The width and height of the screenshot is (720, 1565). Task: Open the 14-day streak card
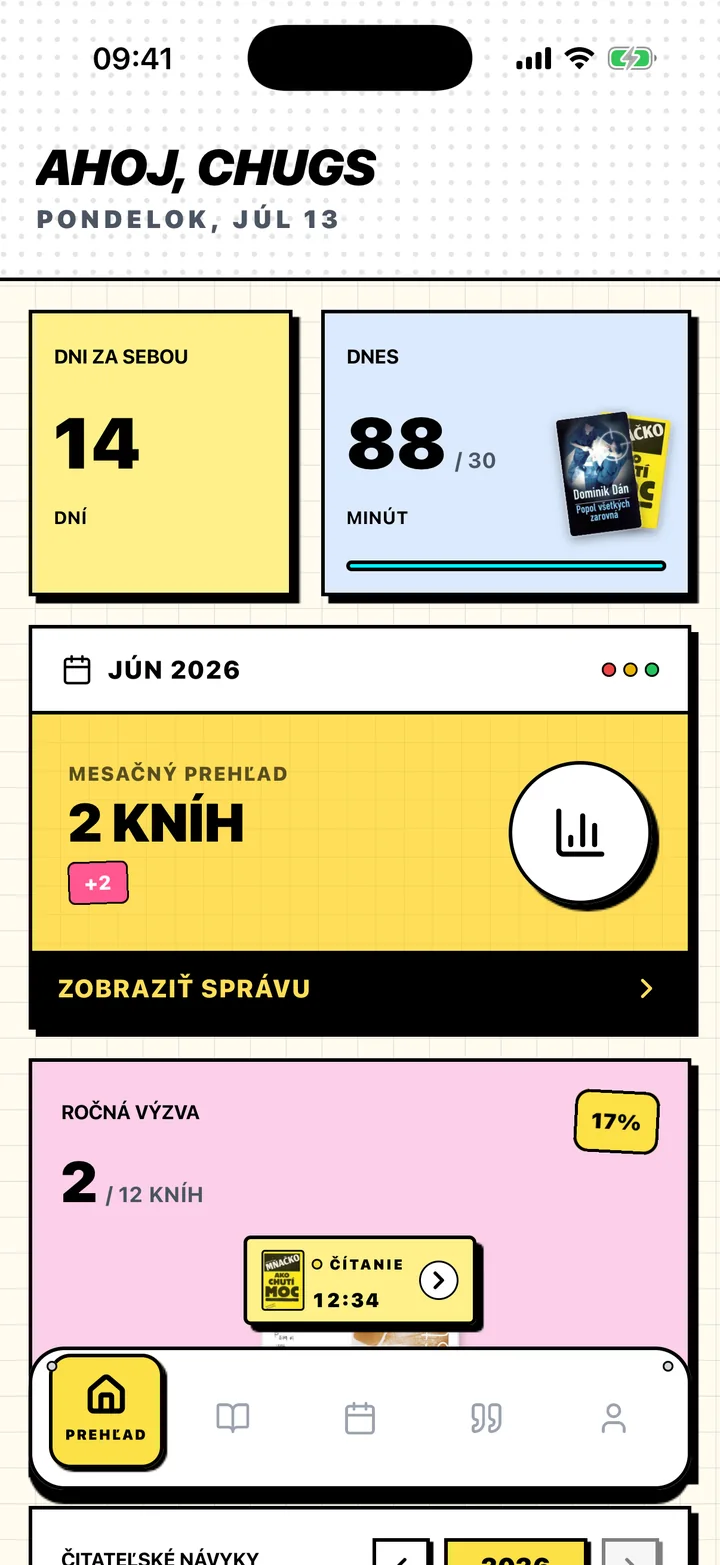point(160,453)
